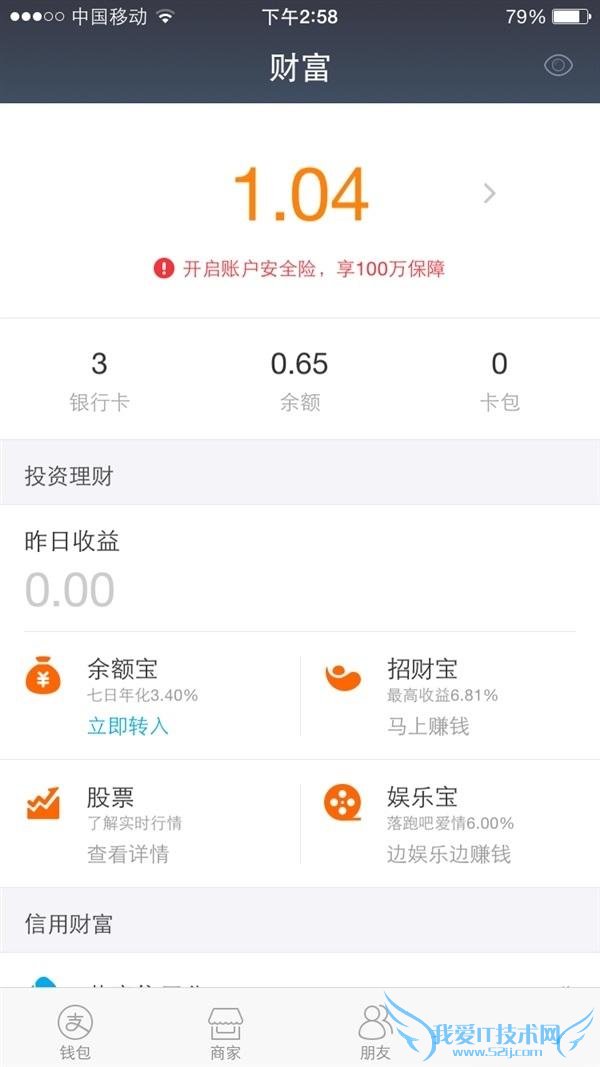The width and height of the screenshot is (600, 1067).
Task: View the 余额 balance details
Action: [x=299, y=380]
